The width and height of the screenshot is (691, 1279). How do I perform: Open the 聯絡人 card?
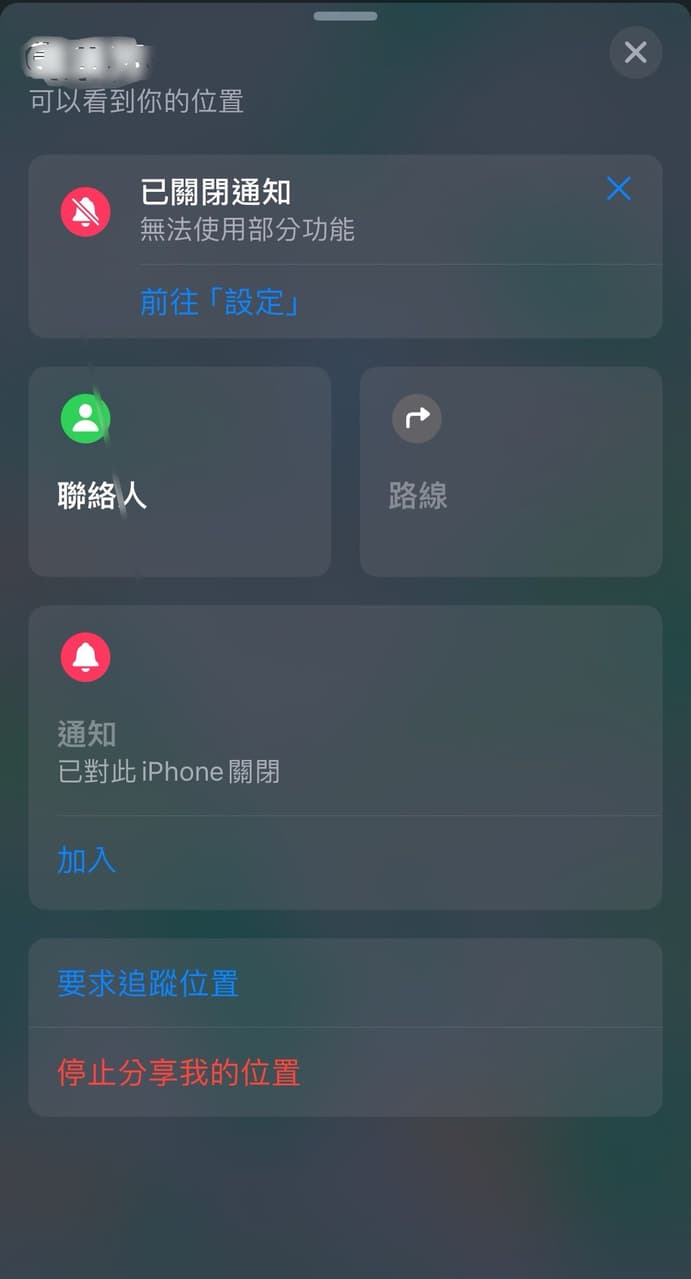179,471
